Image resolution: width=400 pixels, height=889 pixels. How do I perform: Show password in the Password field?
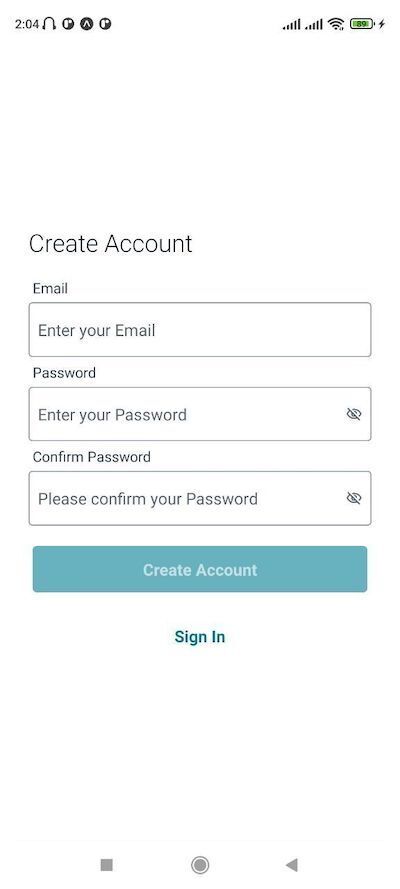pos(354,414)
